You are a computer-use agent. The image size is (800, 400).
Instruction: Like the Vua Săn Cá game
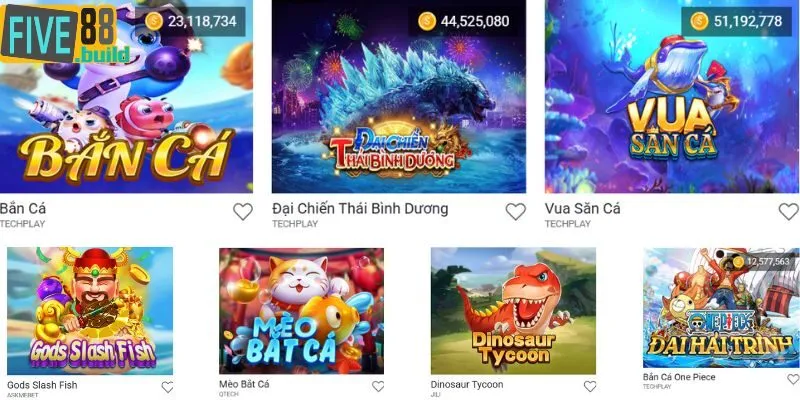(788, 211)
